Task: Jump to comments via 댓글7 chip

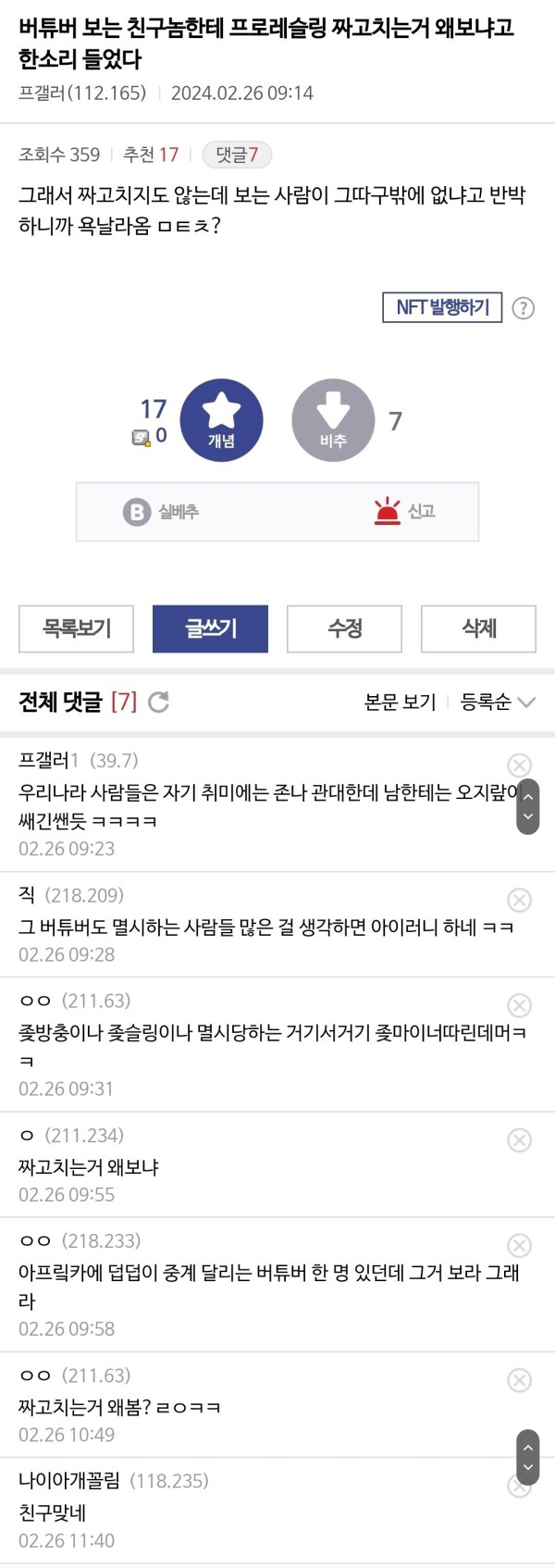Action: (237, 155)
